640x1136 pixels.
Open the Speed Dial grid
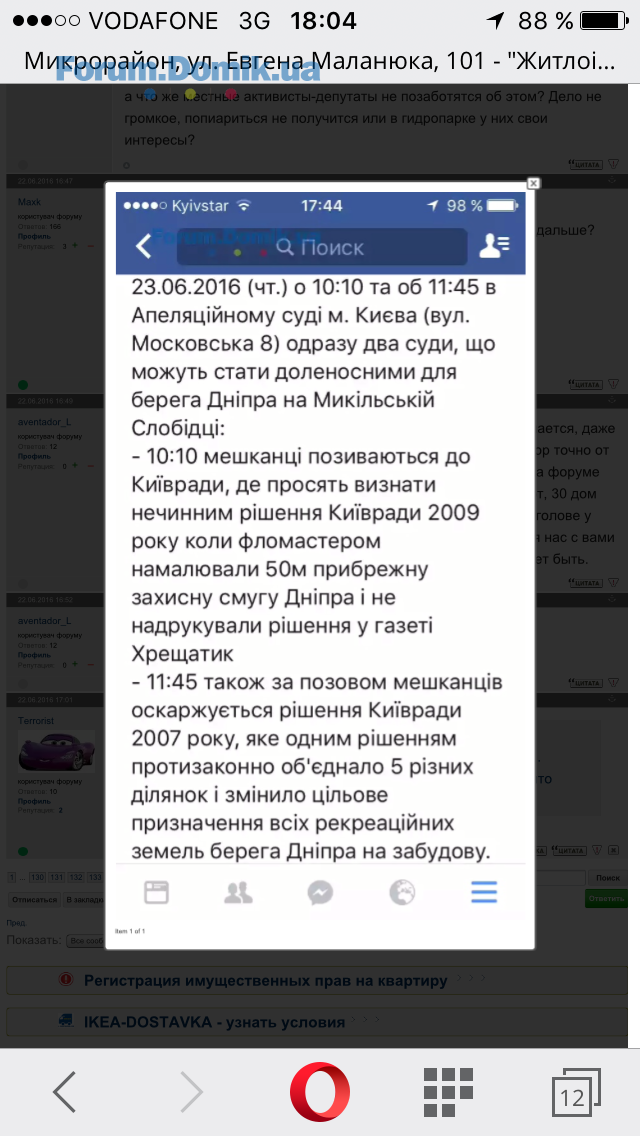click(447, 1092)
